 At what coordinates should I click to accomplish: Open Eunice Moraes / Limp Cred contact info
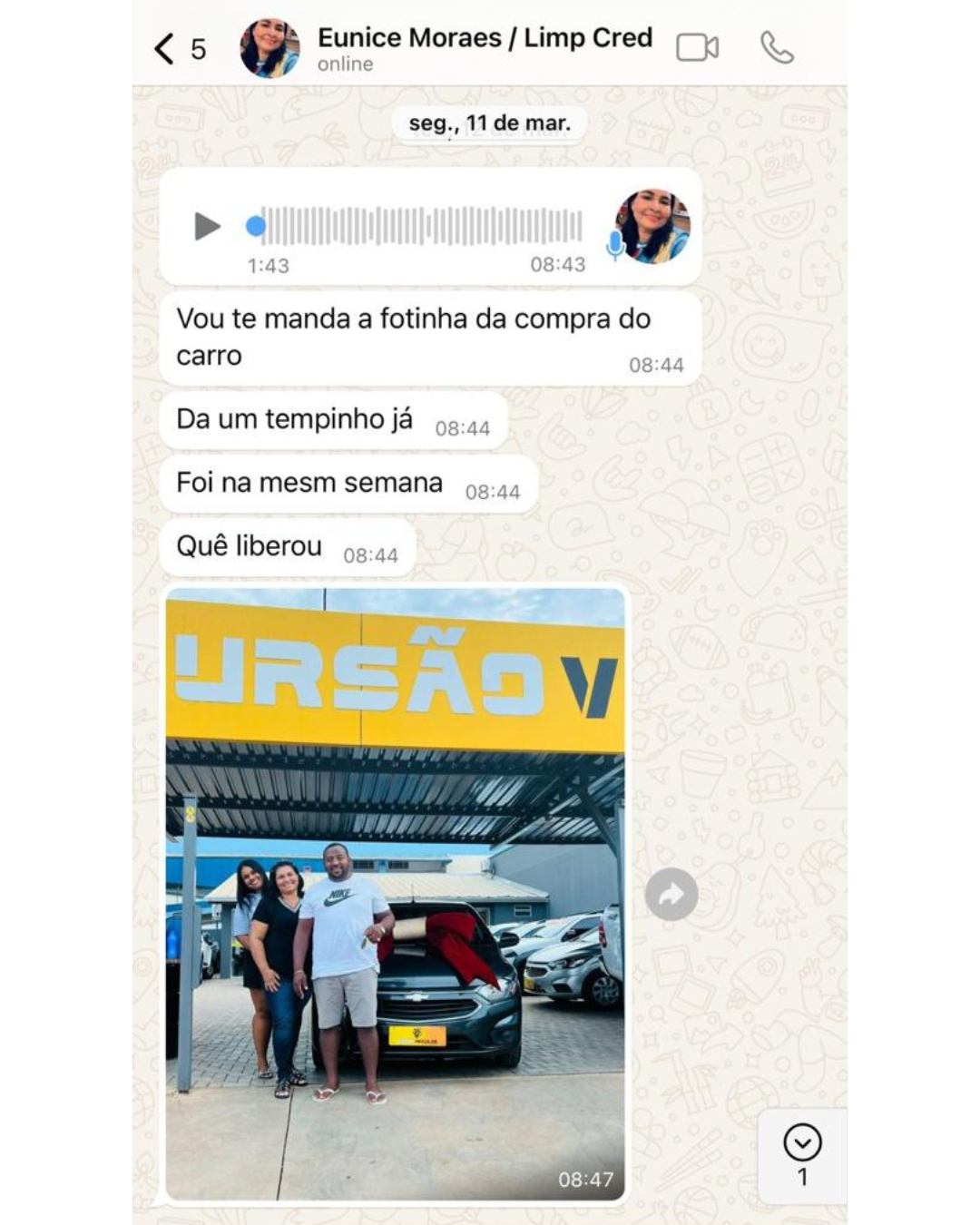click(484, 47)
